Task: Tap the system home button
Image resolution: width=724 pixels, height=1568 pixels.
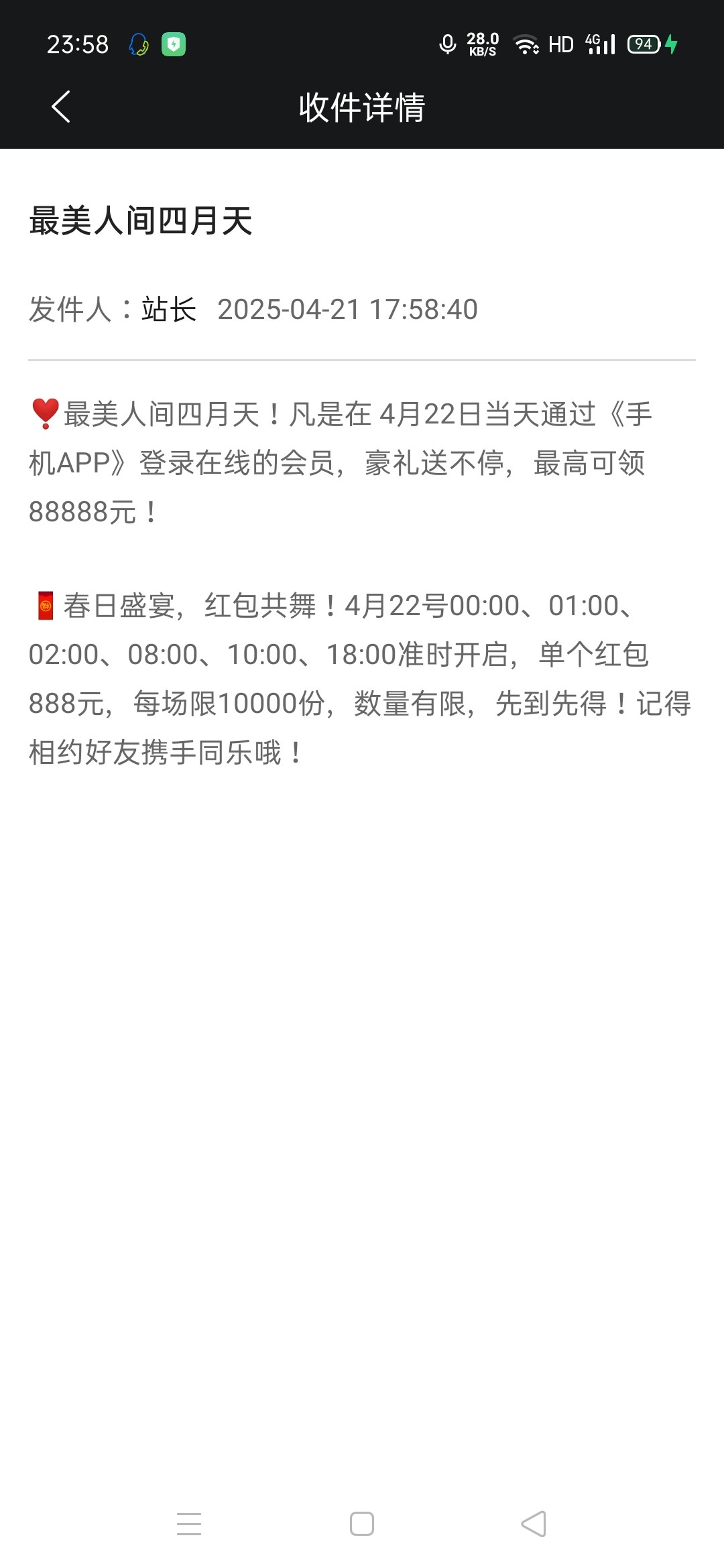Action: (362, 1523)
